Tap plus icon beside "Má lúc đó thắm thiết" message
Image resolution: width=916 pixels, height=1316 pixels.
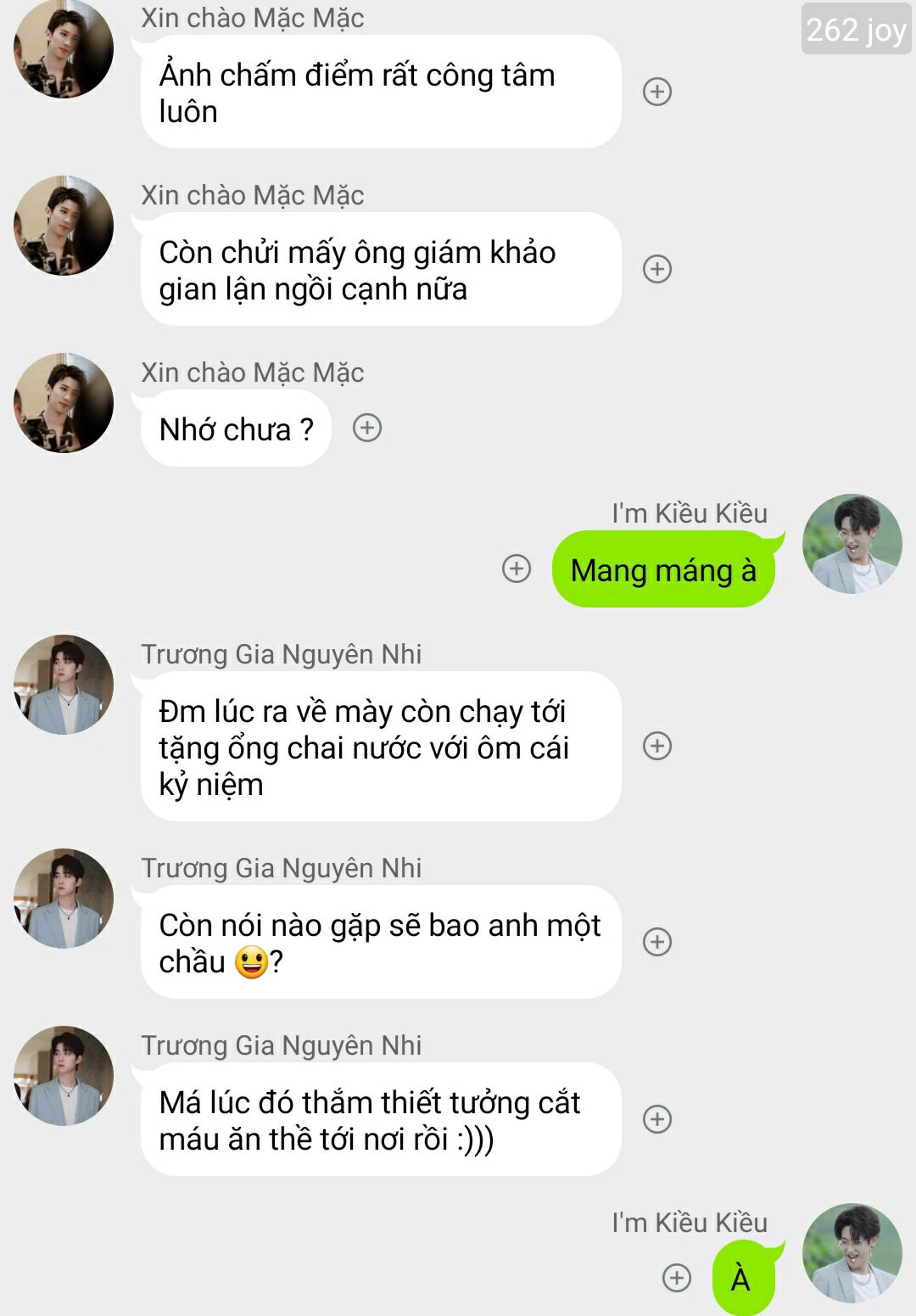[x=657, y=1119]
